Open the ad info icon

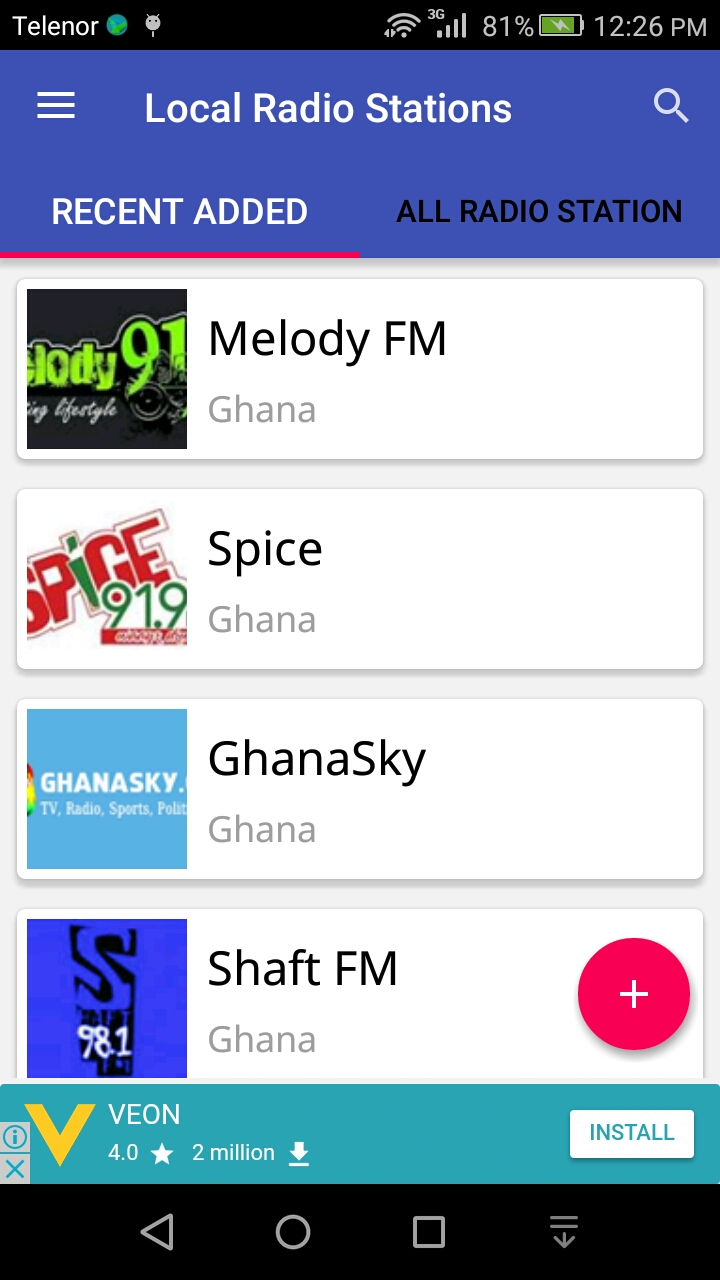click(14, 1137)
